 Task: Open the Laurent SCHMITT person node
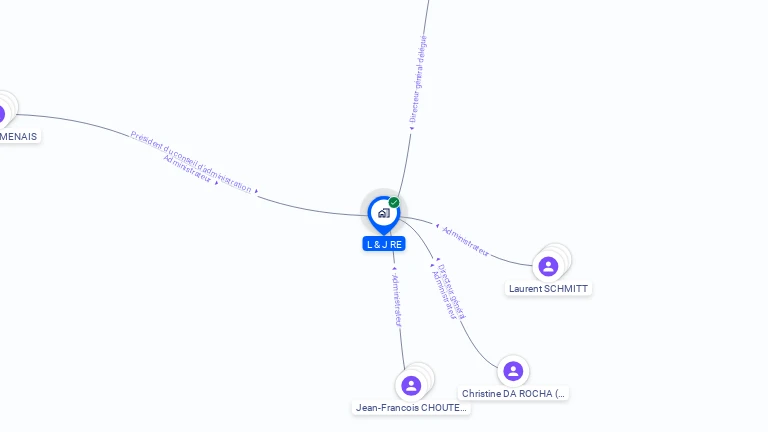pyautogui.click(x=548, y=266)
